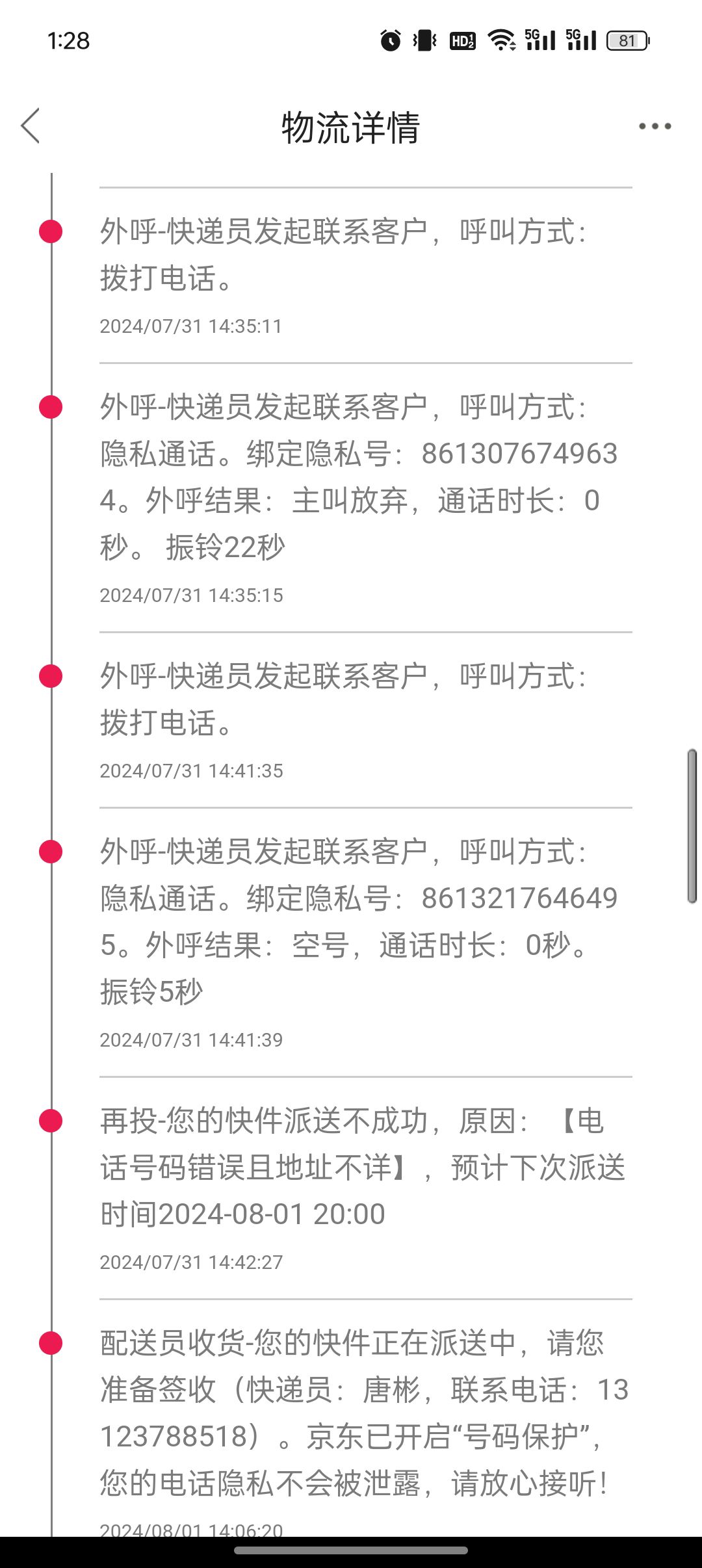This screenshot has height=1568, width=702.
Task: Open the three-dot overflow menu
Action: (x=655, y=126)
